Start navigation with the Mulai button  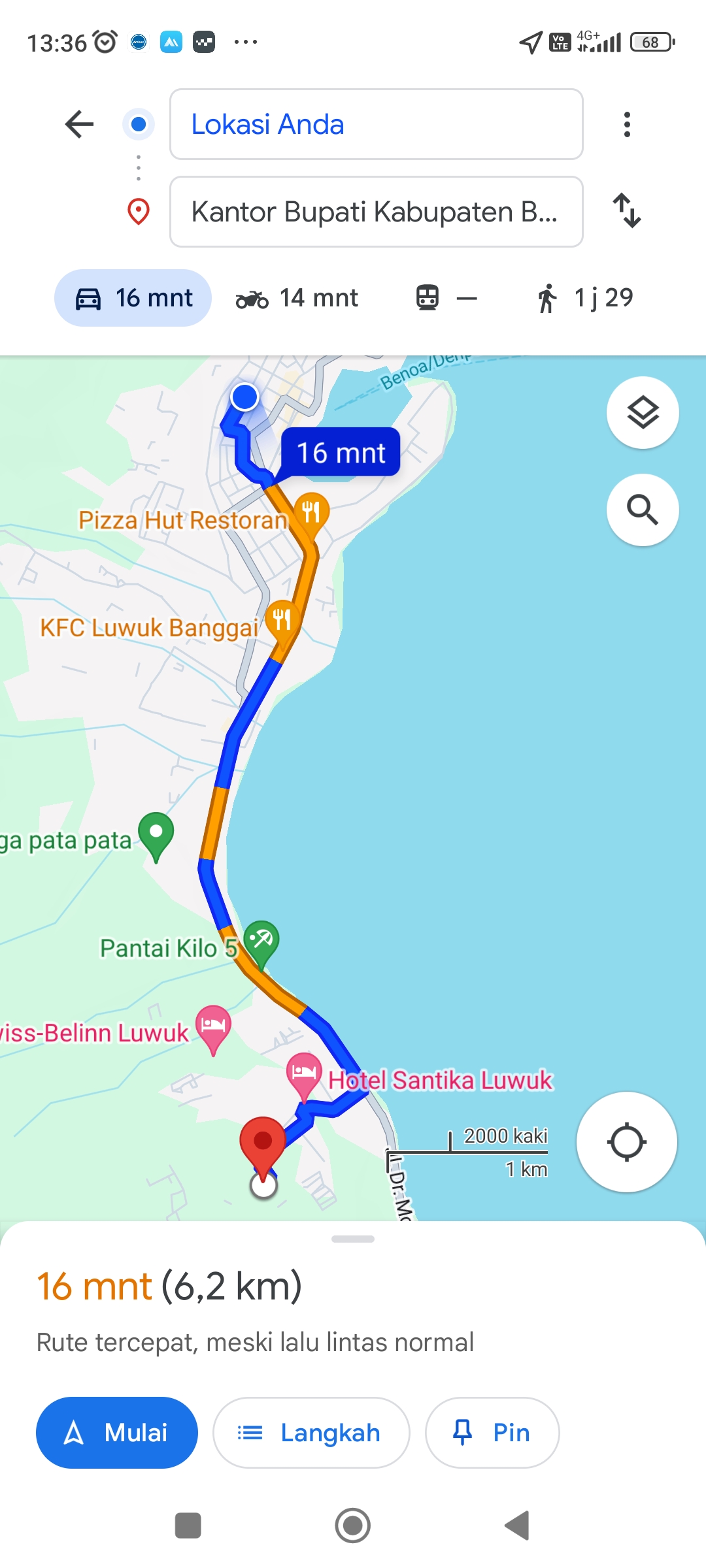[117, 1433]
